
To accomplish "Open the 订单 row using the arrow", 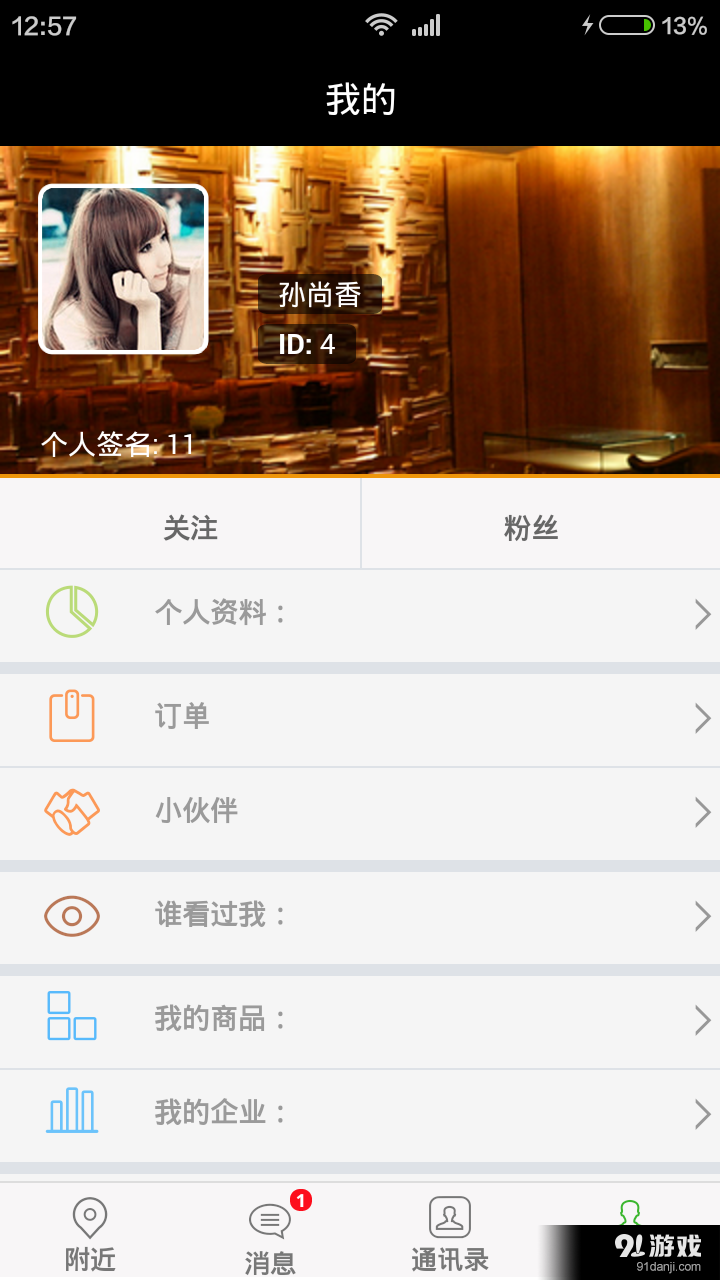I will tap(701, 716).
